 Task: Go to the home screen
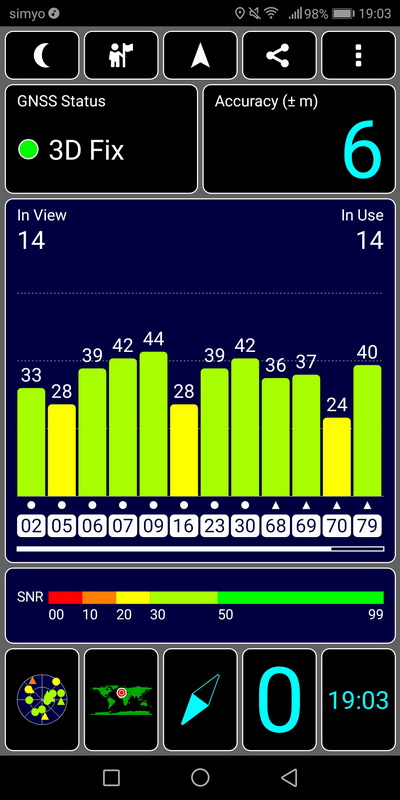click(200, 778)
